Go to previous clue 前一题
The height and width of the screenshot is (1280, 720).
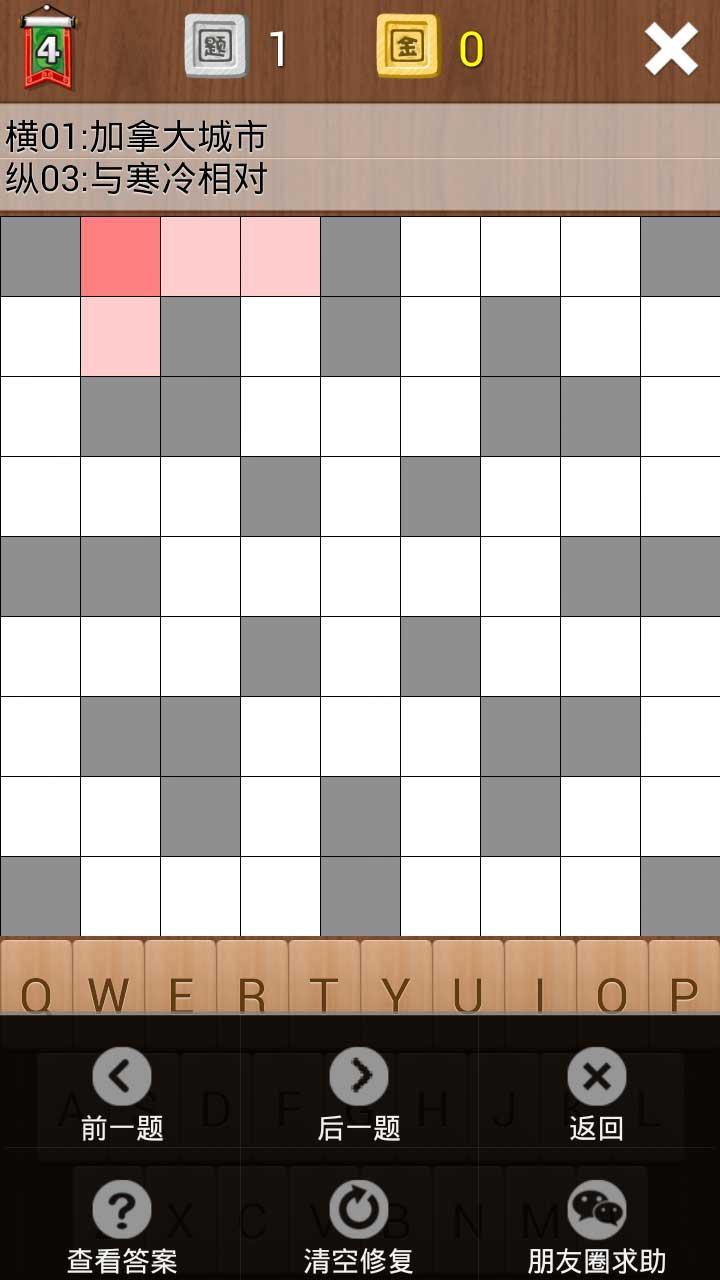(x=122, y=1095)
